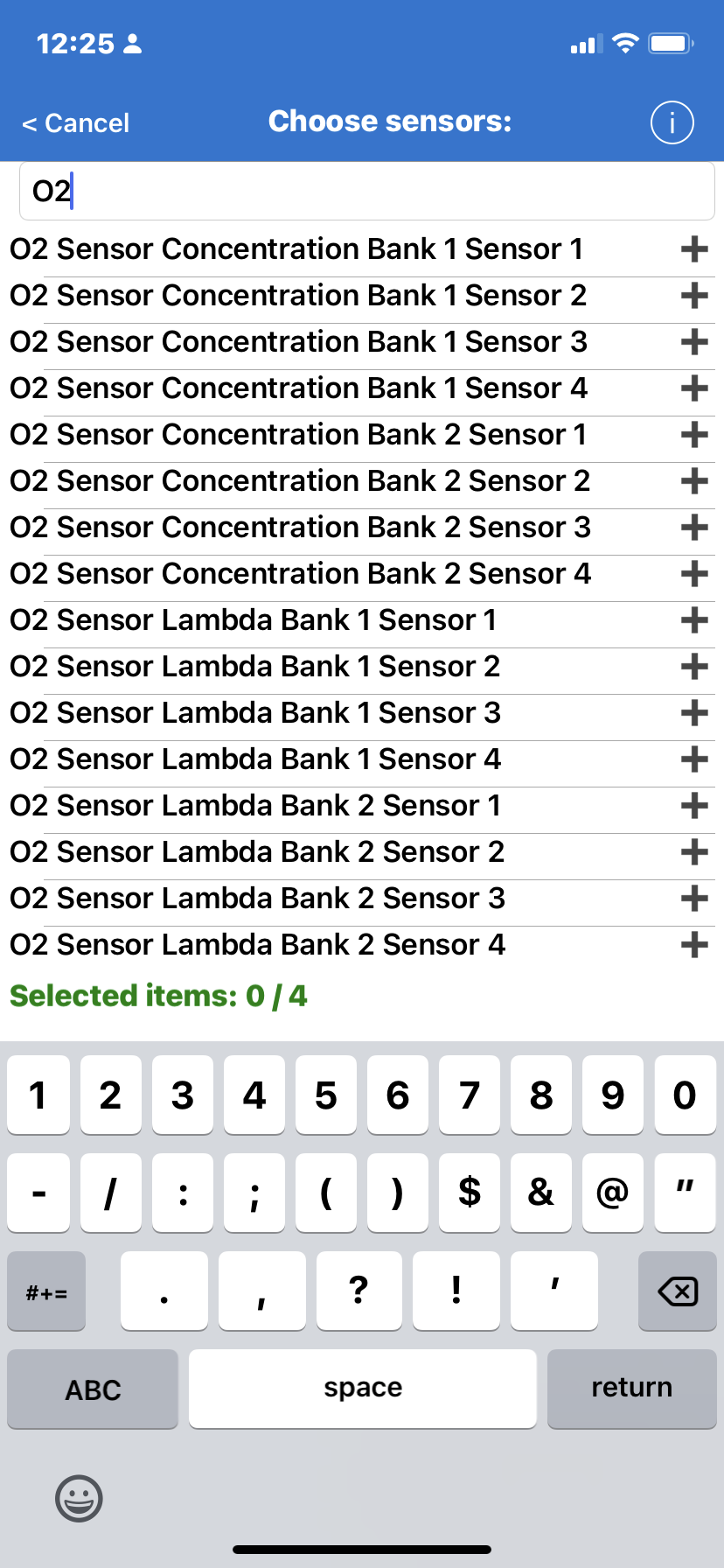Add O2 Sensor Concentration Bank 1 Sensor 1

[694, 249]
